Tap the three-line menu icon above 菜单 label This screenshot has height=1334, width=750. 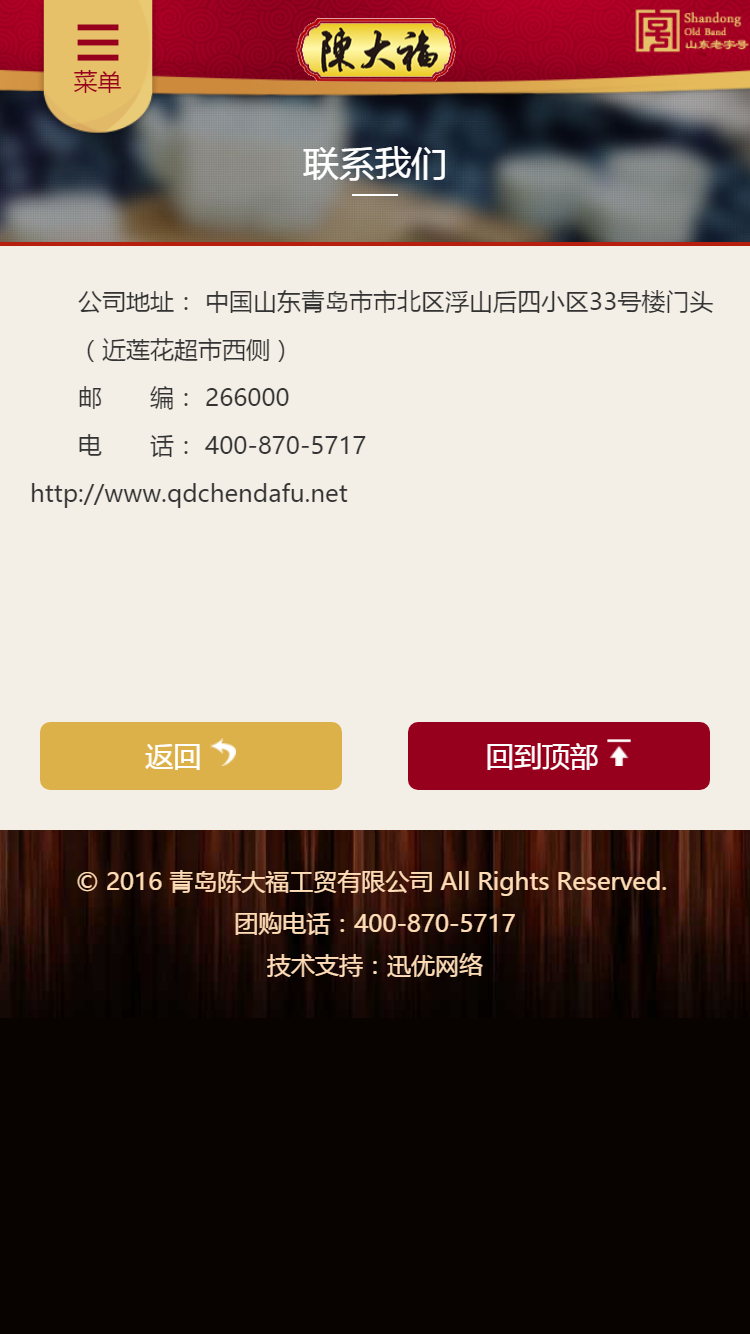click(x=97, y=43)
